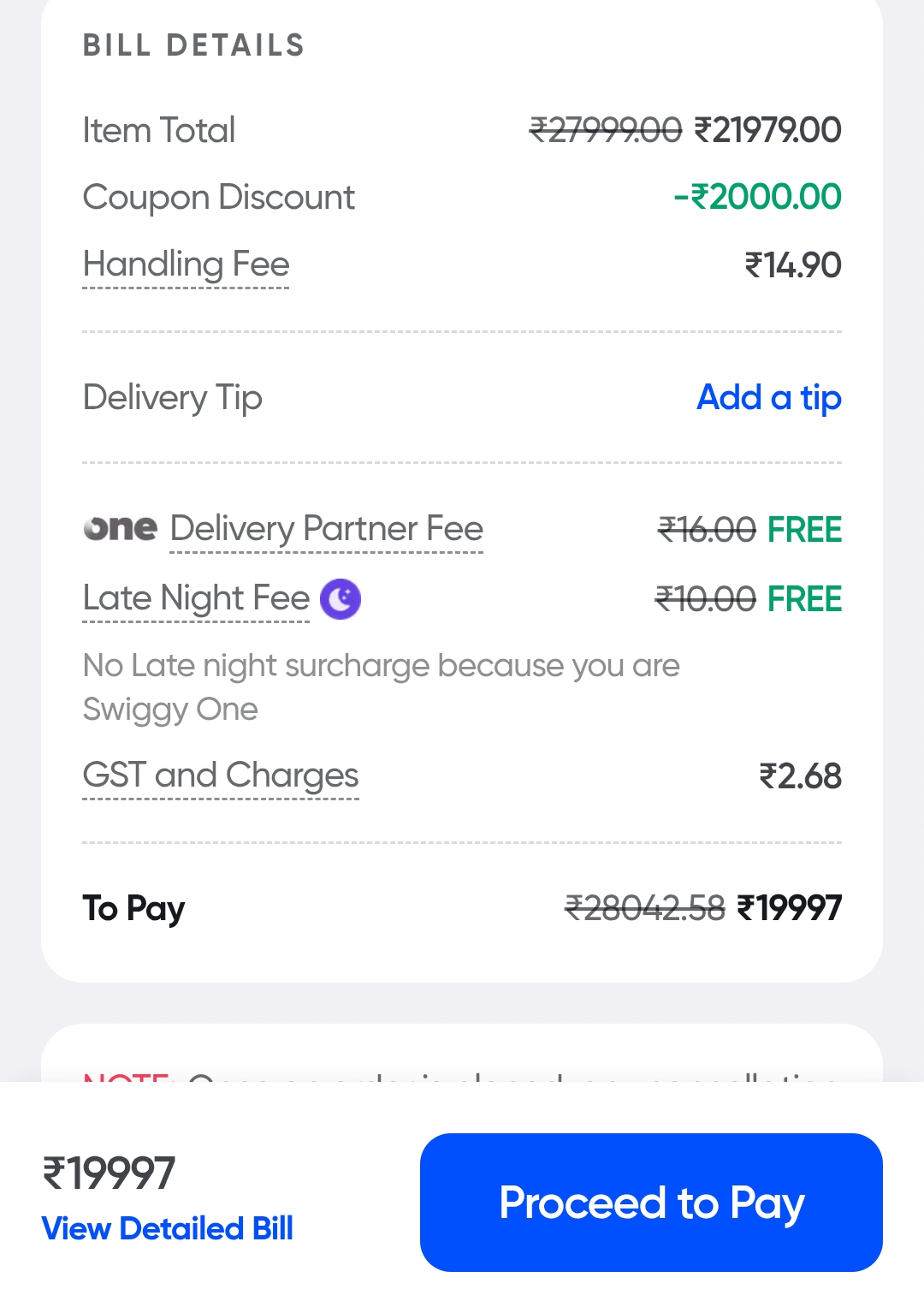The image size is (924, 1313).
Task: Expand GST and Charges breakdown
Action: click(221, 775)
